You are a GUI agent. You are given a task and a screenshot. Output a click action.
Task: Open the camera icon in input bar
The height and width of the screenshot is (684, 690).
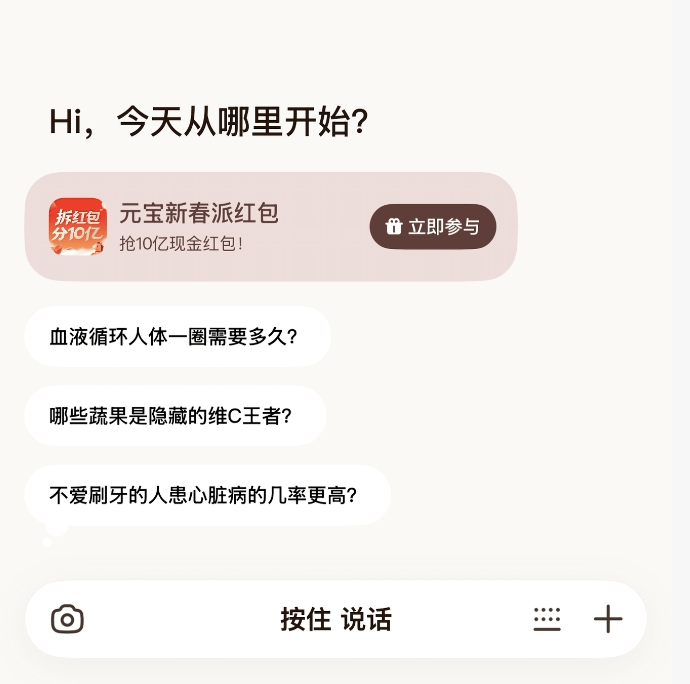[67, 619]
